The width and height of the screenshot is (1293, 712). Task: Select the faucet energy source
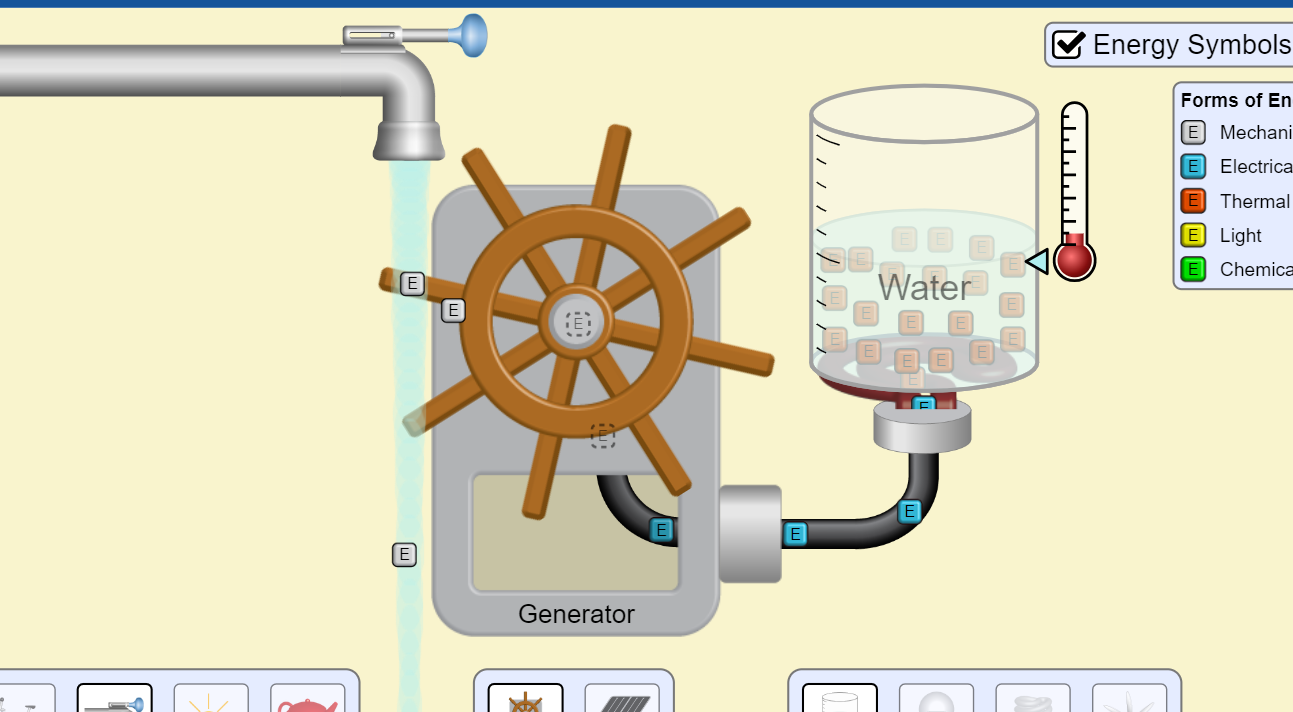point(115,699)
